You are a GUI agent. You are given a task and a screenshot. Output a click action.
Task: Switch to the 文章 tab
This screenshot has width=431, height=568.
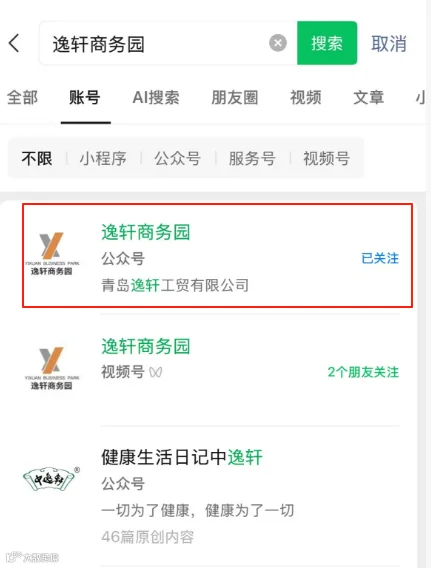pyautogui.click(x=369, y=97)
